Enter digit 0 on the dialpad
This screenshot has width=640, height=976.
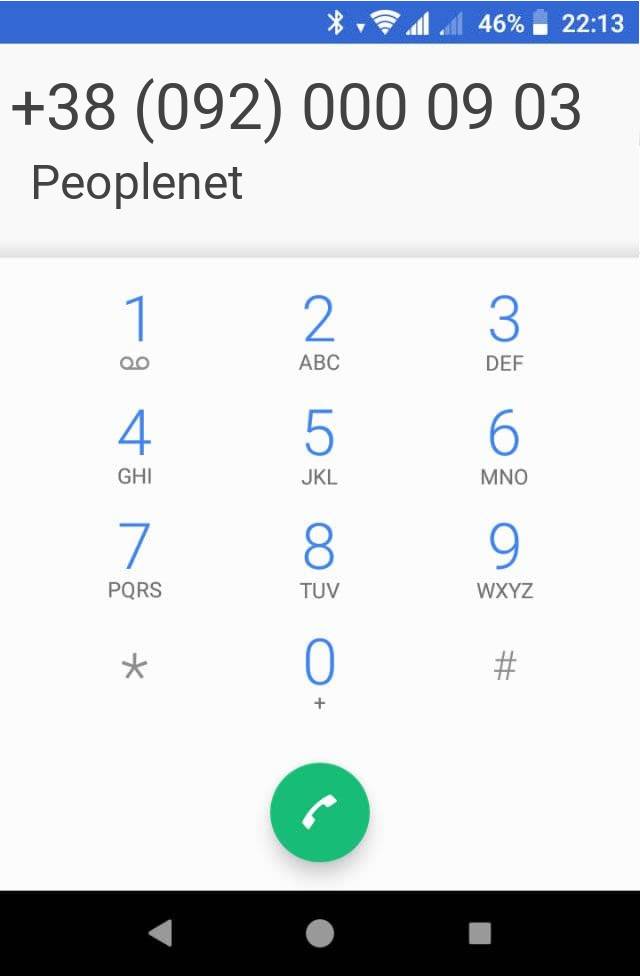pyautogui.click(x=319, y=673)
